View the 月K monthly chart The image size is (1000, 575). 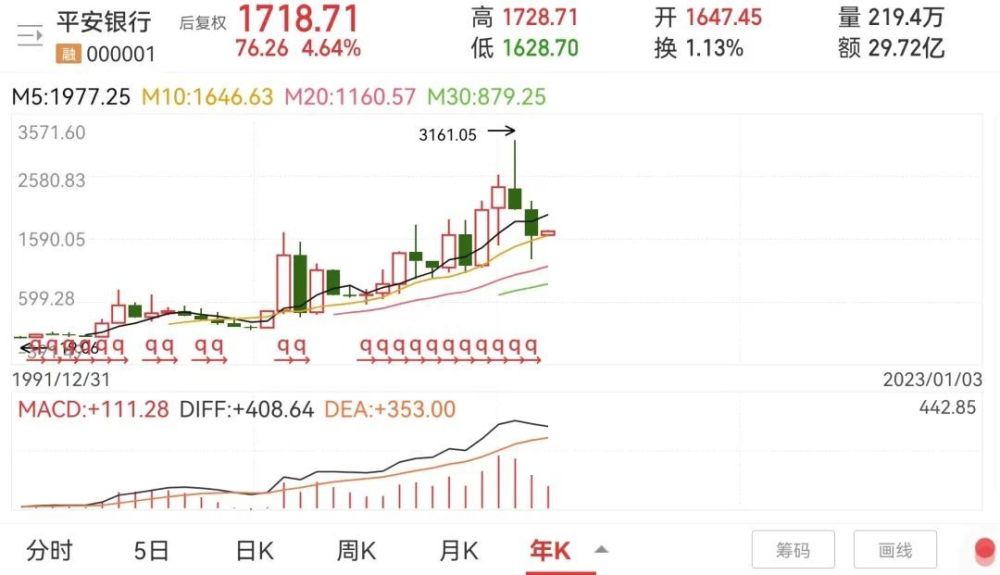pyautogui.click(x=459, y=550)
